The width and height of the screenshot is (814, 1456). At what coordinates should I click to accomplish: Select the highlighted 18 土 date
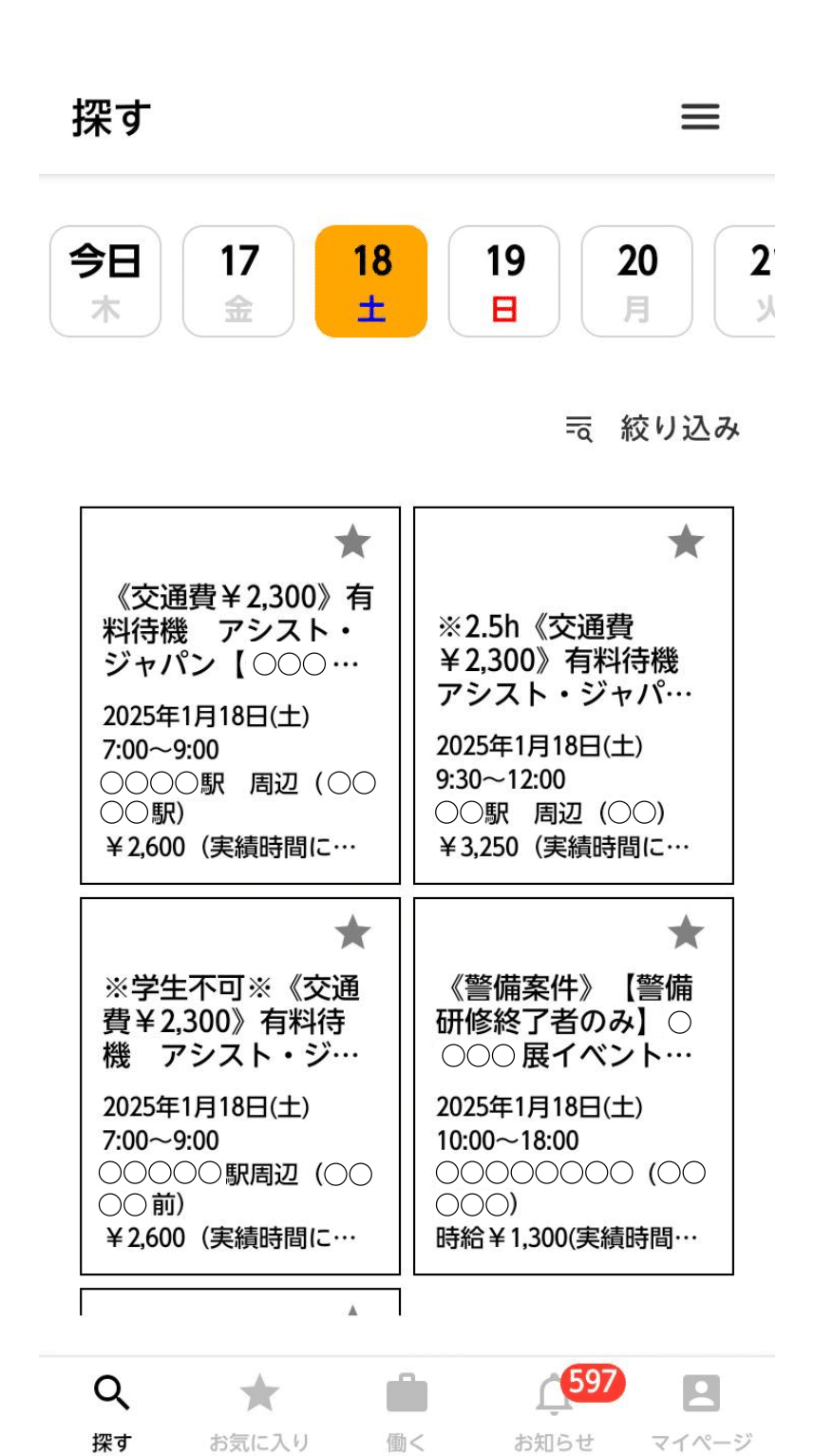(371, 279)
